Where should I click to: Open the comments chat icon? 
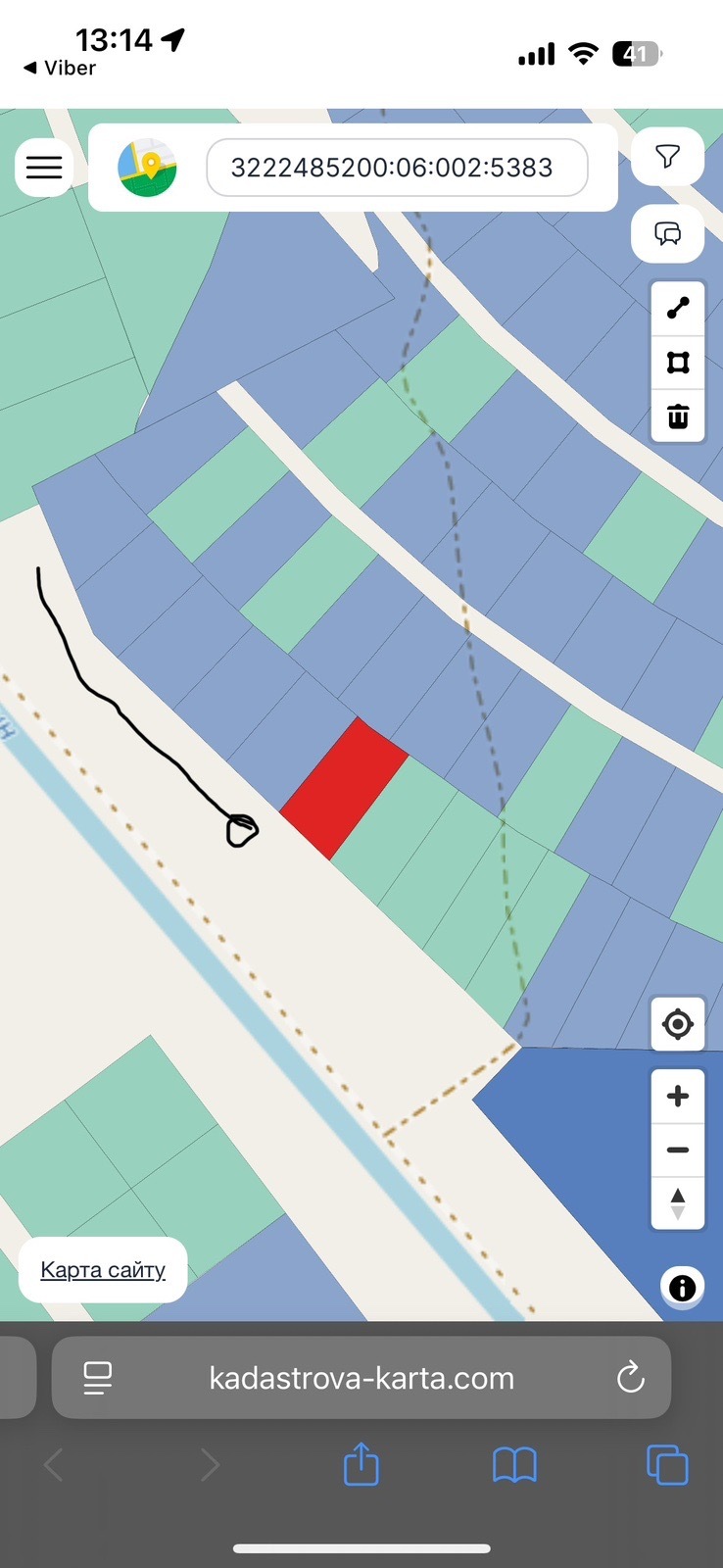pyautogui.click(x=668, y=233)
